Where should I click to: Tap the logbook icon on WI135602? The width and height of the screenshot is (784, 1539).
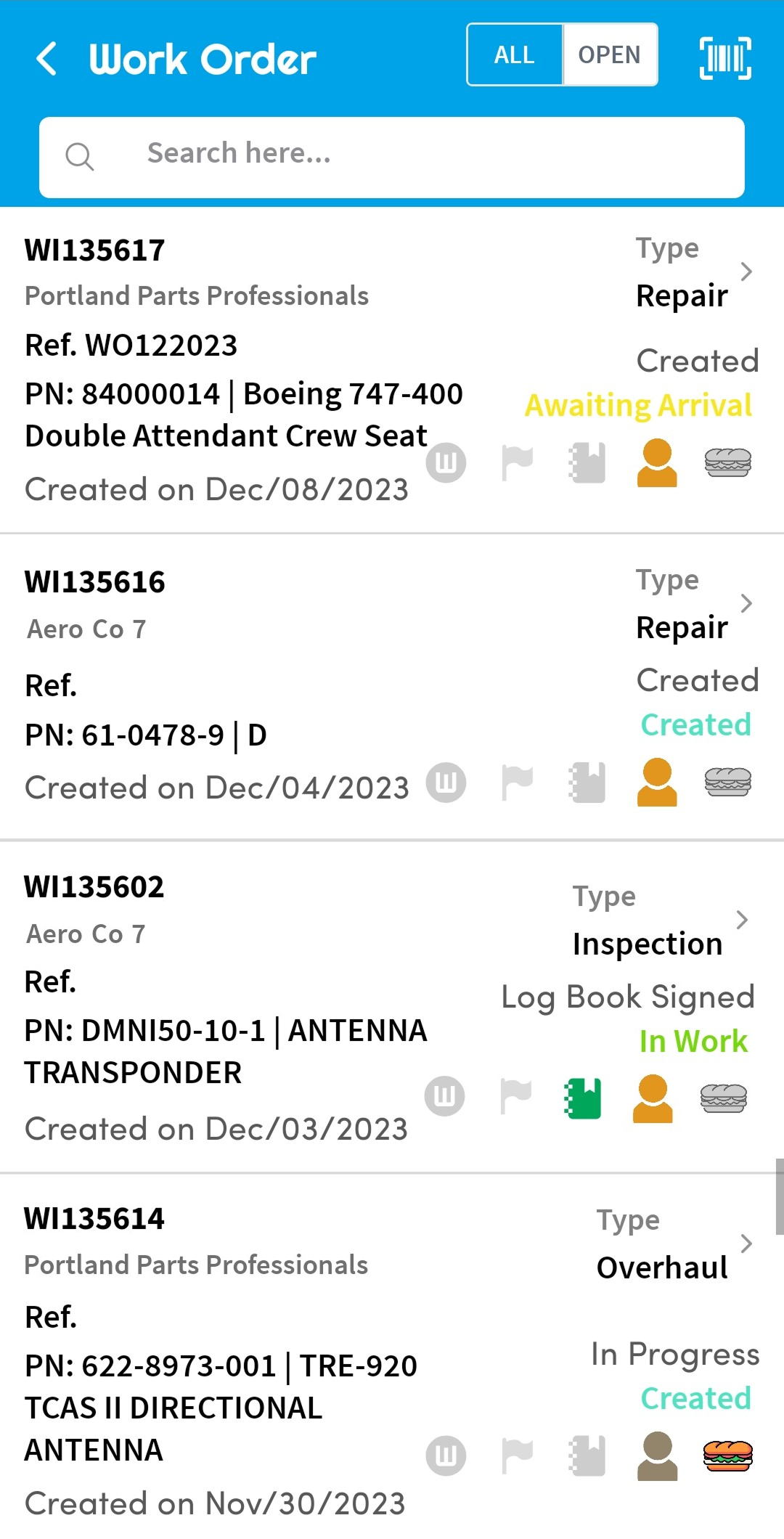pyautogui.click(x=583, y=1098)
